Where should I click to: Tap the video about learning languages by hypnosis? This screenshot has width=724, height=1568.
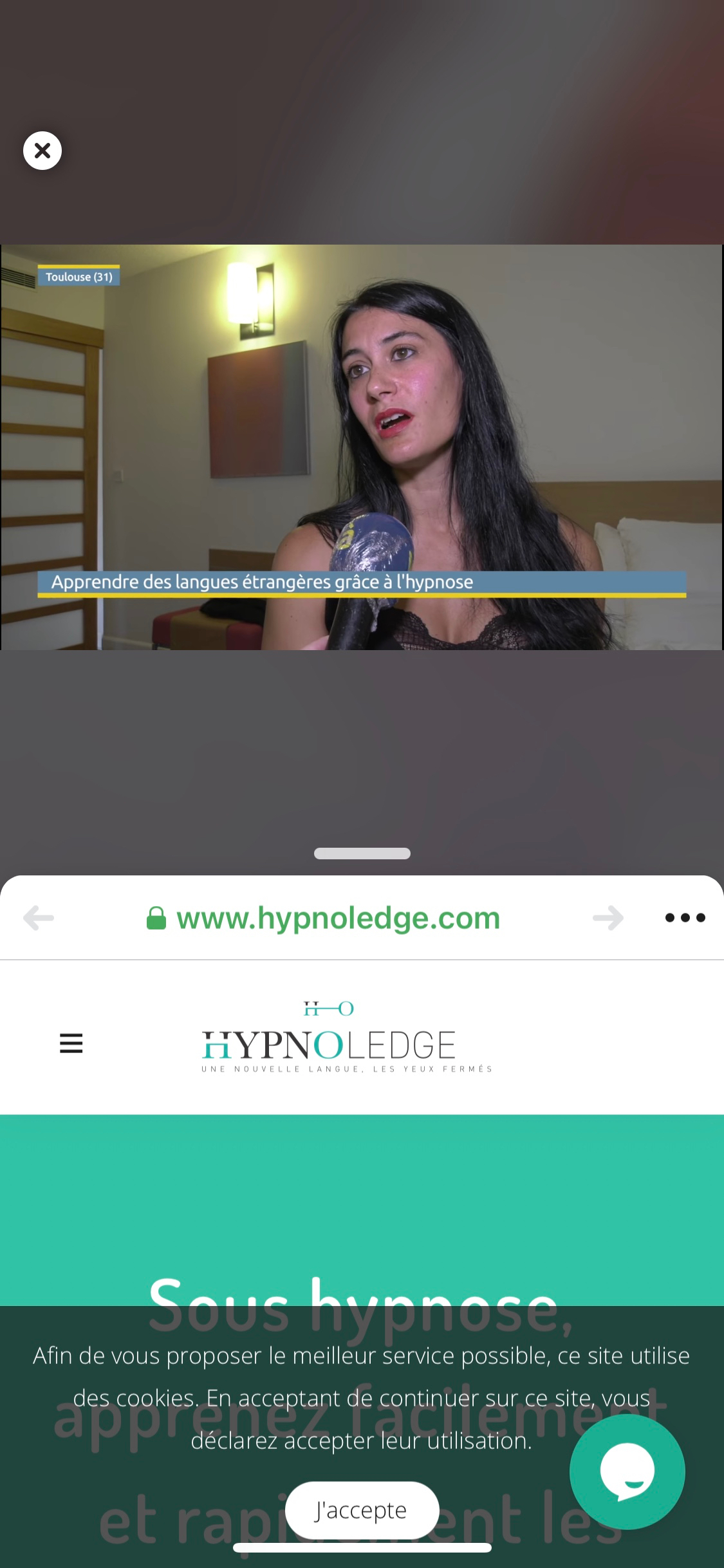coord(362,447)
